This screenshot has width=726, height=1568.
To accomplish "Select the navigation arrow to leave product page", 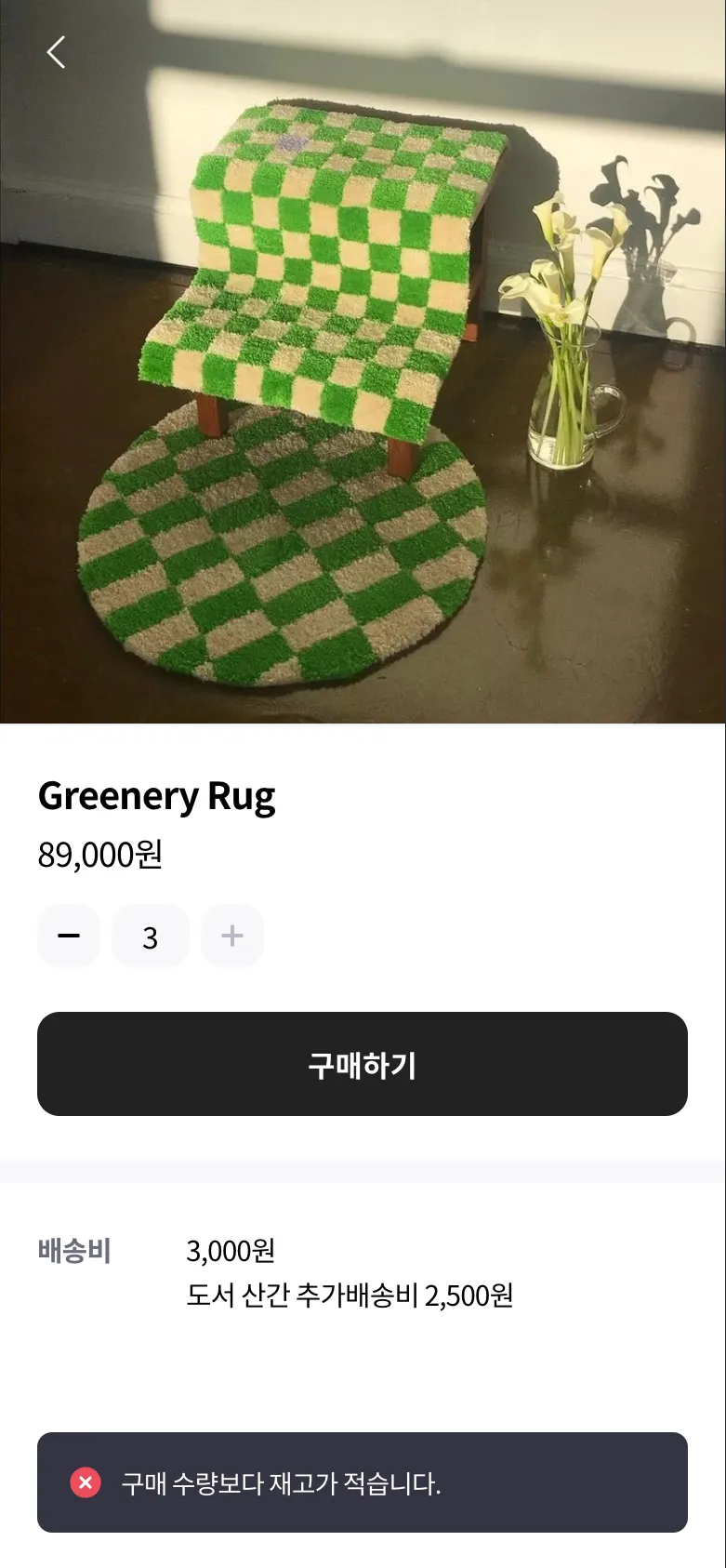I will tap(56, 51).
